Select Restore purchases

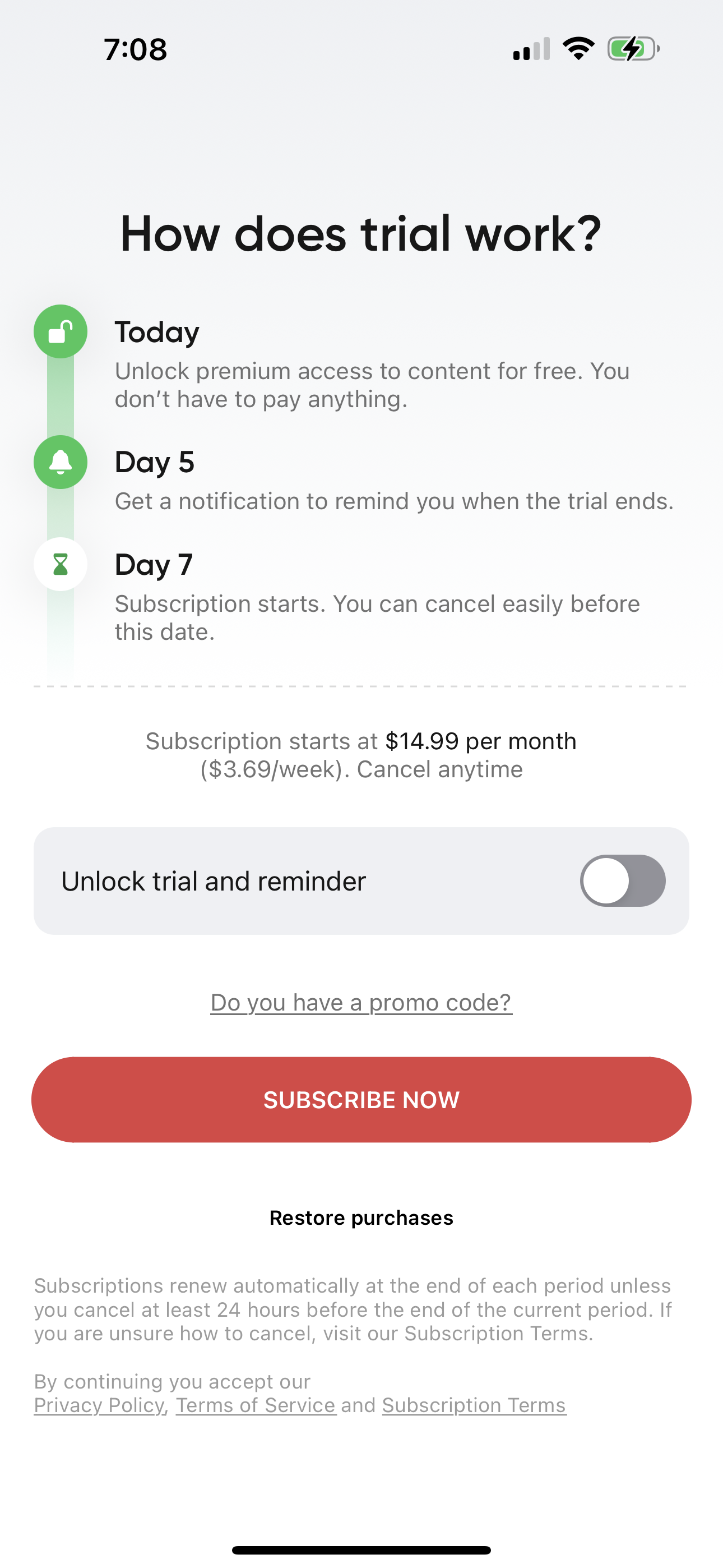click(361, 1218)
